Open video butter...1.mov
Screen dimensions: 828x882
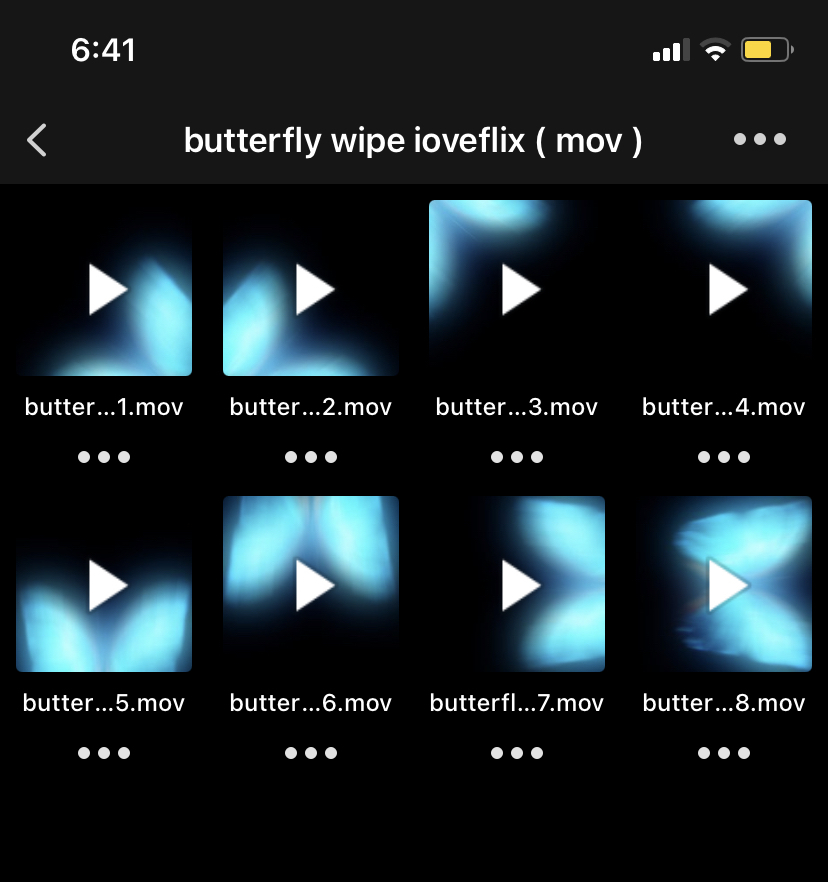(104, 288)
